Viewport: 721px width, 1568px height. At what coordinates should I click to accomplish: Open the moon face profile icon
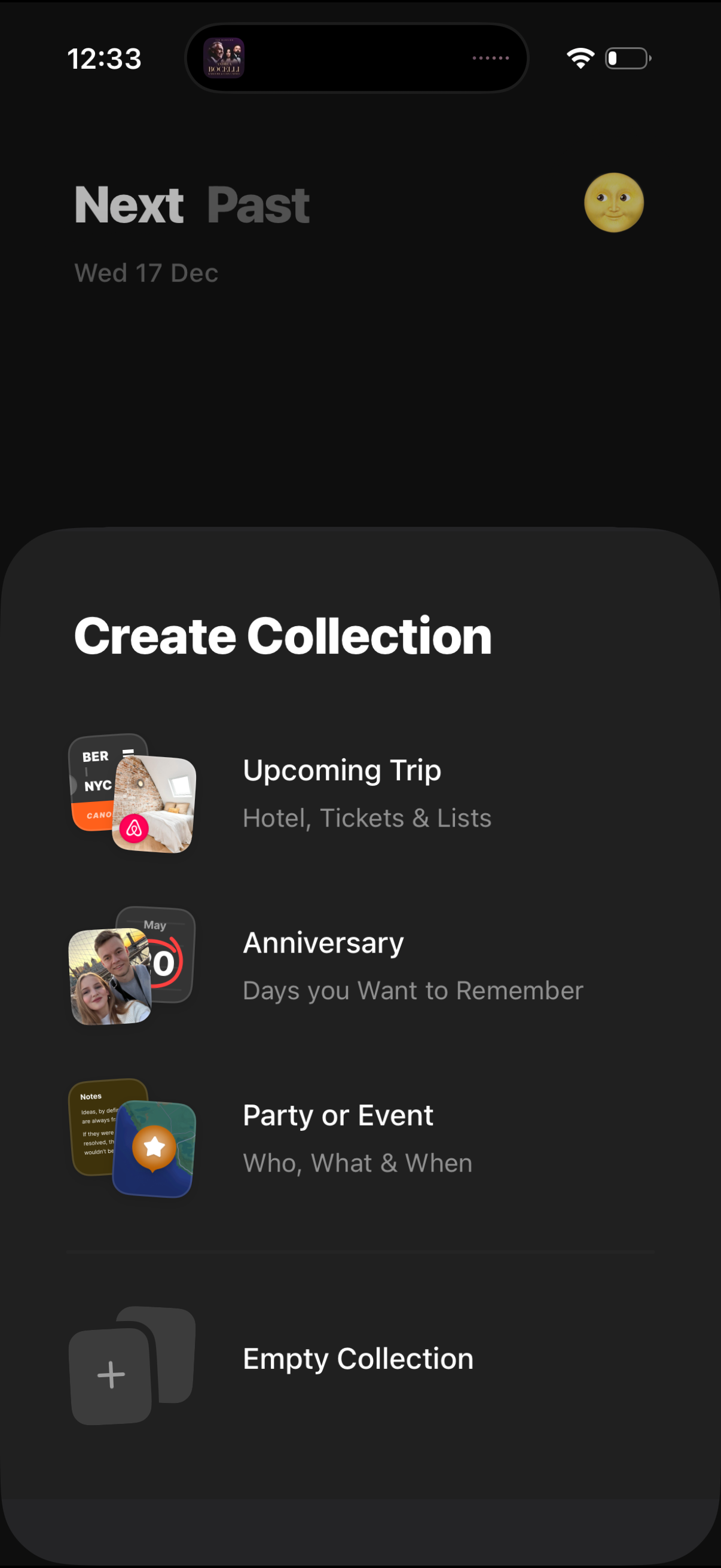click(613, 203)
